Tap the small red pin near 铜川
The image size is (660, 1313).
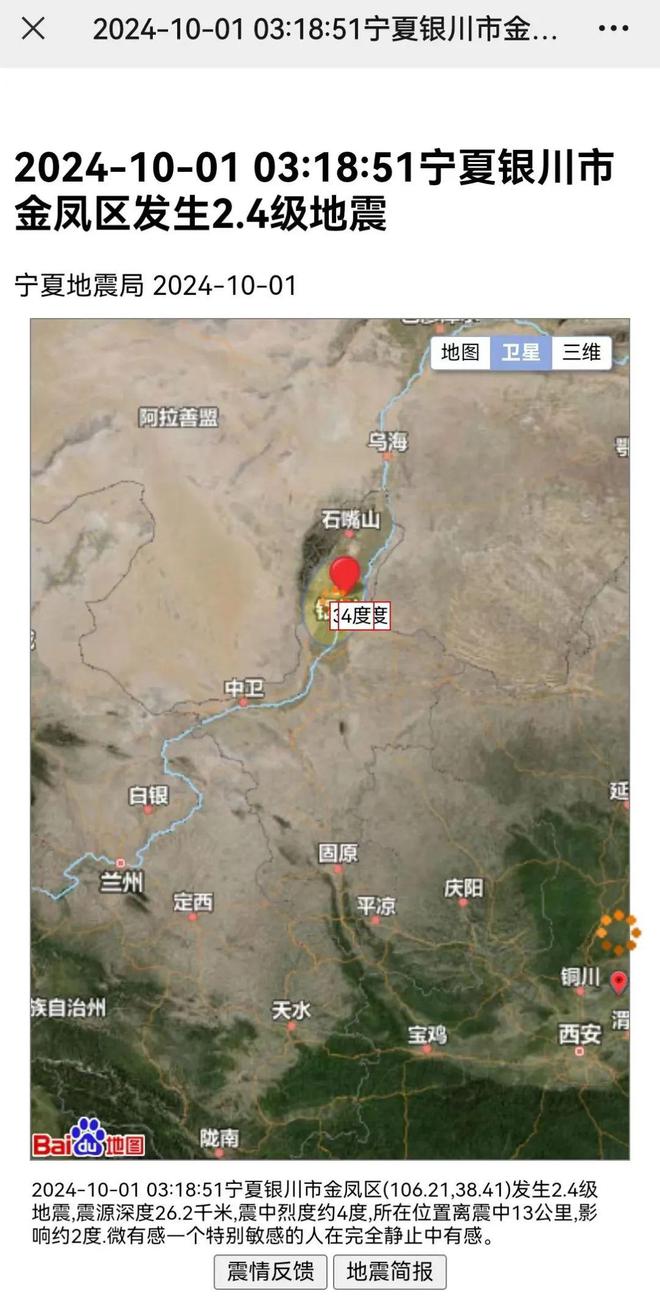(x=619, y=983)
